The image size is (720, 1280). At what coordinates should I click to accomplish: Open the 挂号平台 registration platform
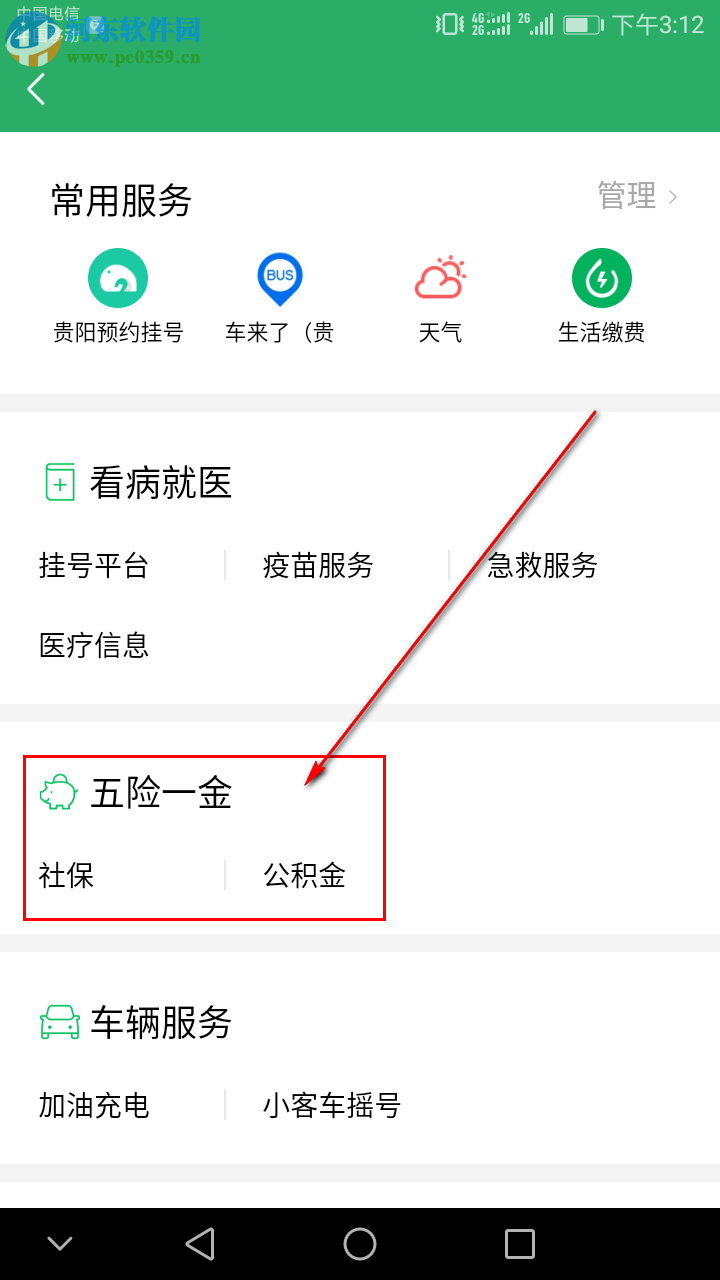[x=93, y=566]
